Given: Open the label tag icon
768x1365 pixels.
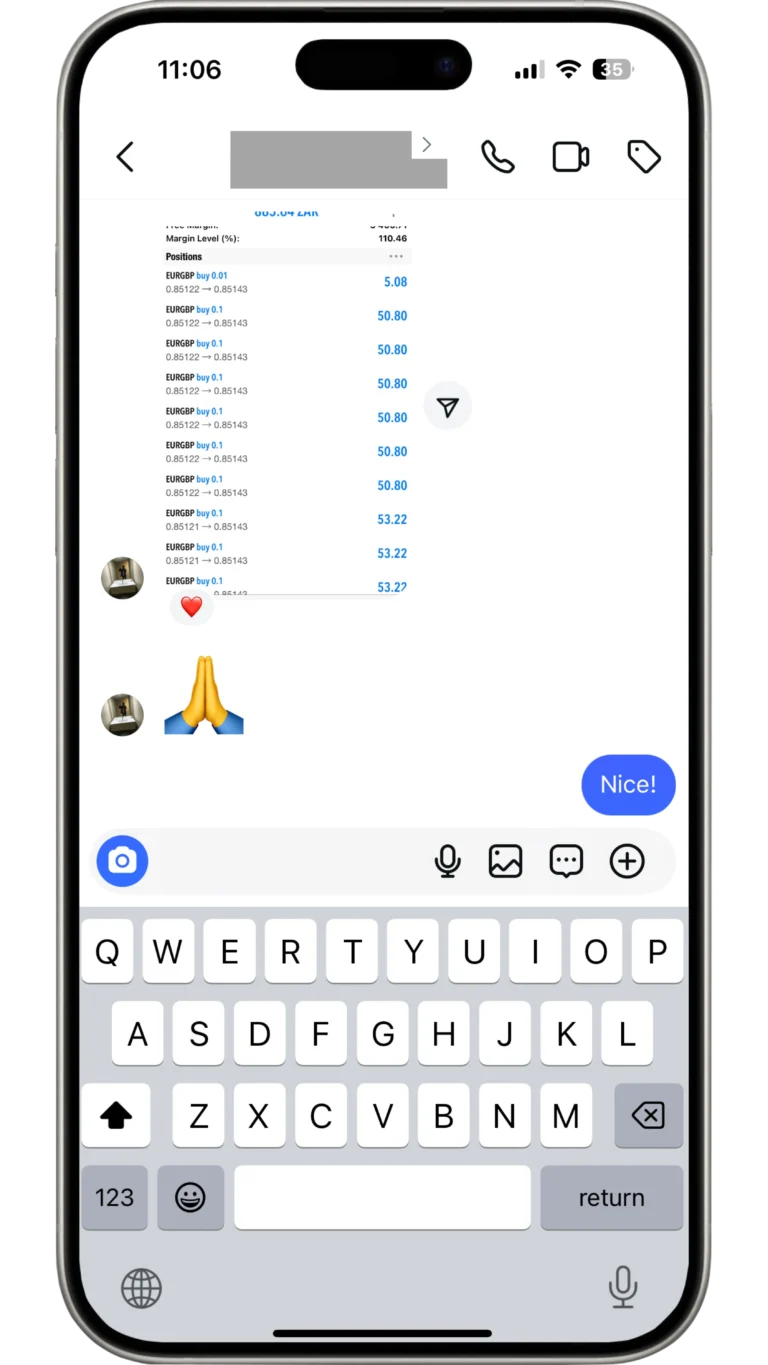Looking at the screenshot, I should coord(643,157).
